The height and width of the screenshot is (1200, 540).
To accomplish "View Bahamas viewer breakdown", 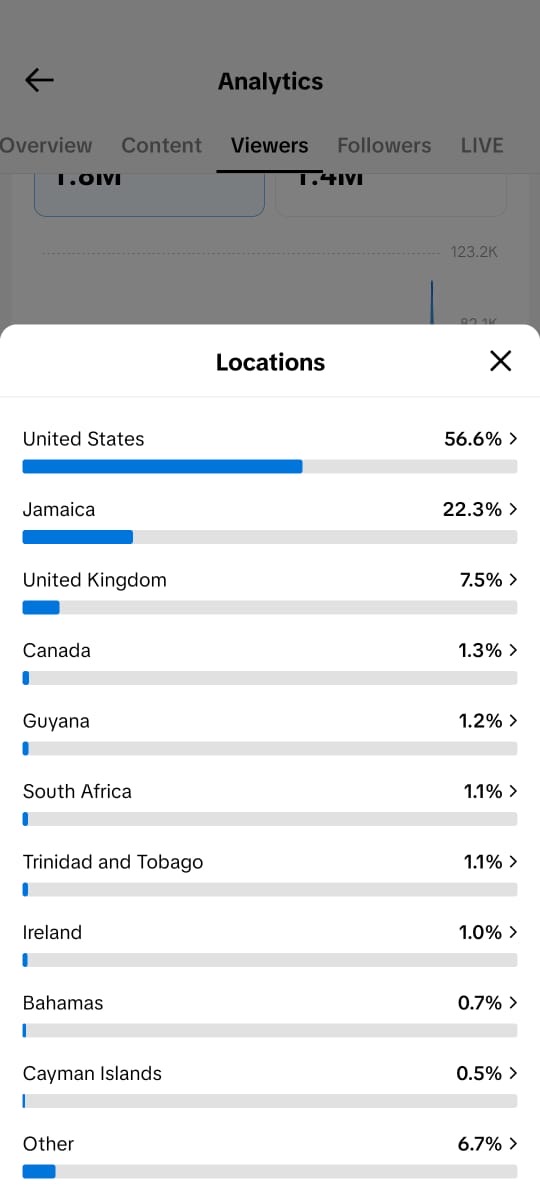I will [x=270, y=1014].
